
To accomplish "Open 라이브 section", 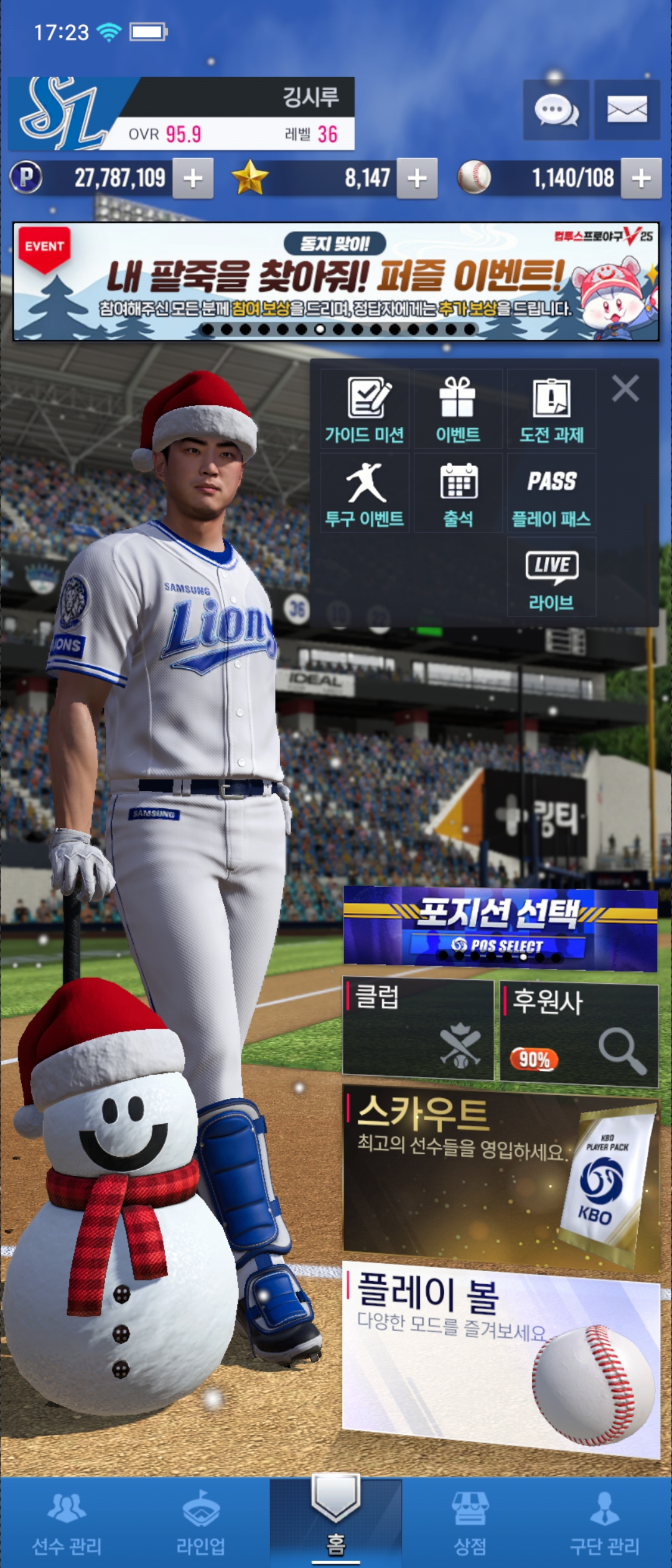I will point(551,577).
